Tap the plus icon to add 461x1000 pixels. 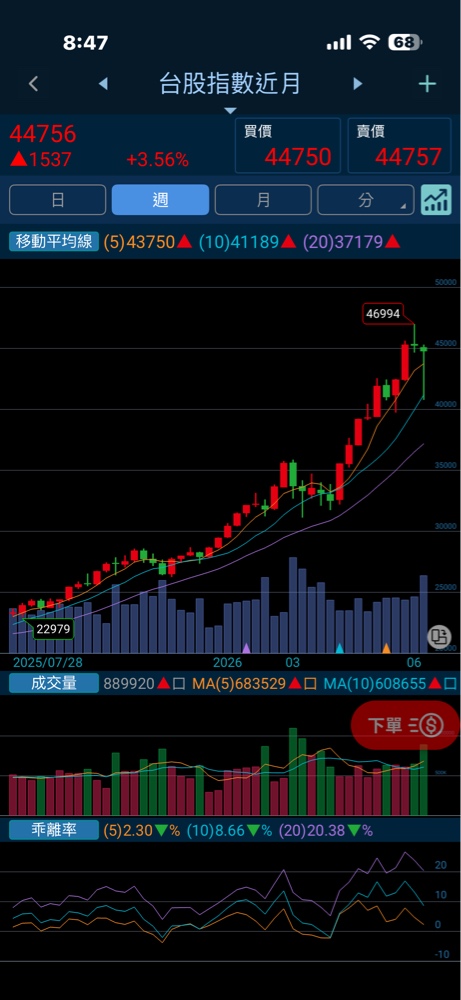(427, 84)
